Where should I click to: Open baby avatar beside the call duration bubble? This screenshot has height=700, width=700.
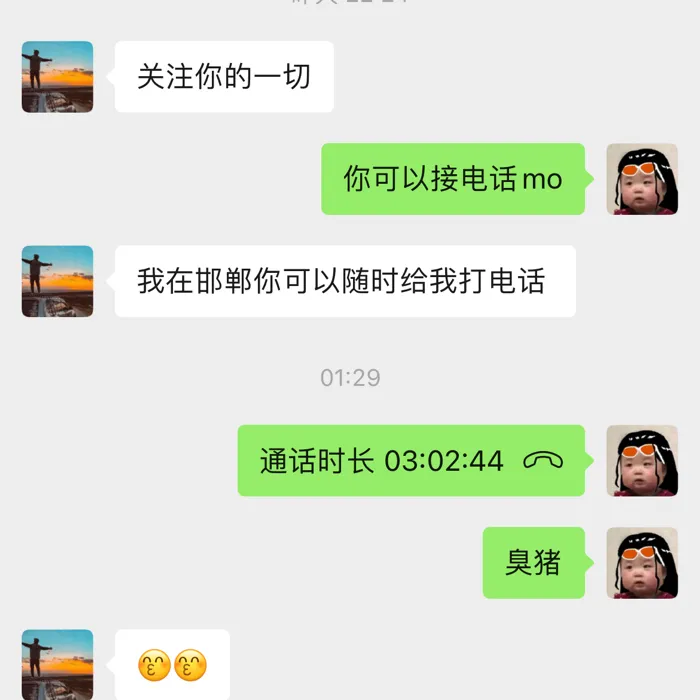click(x=642, y=461)
